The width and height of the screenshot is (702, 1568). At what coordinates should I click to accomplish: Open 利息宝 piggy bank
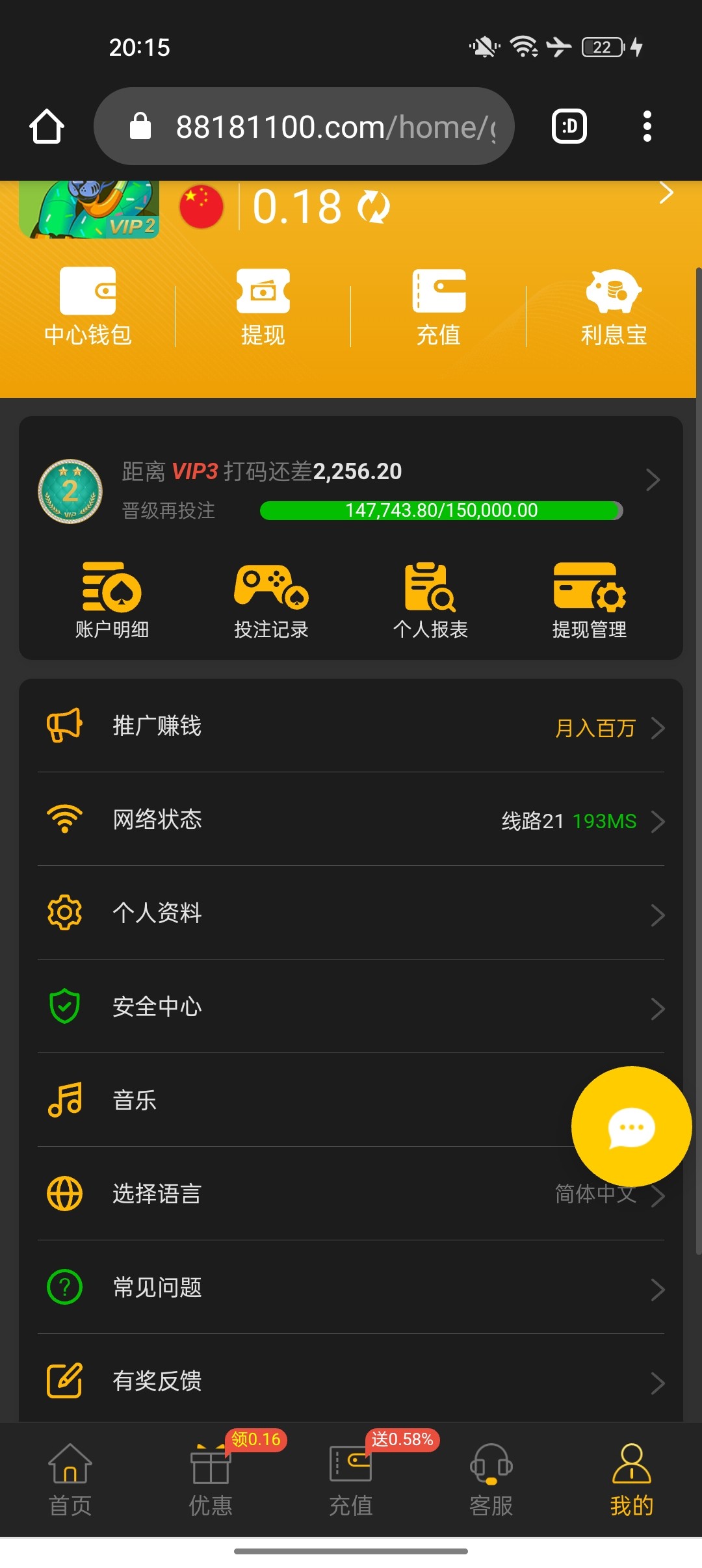coord(614,307)
